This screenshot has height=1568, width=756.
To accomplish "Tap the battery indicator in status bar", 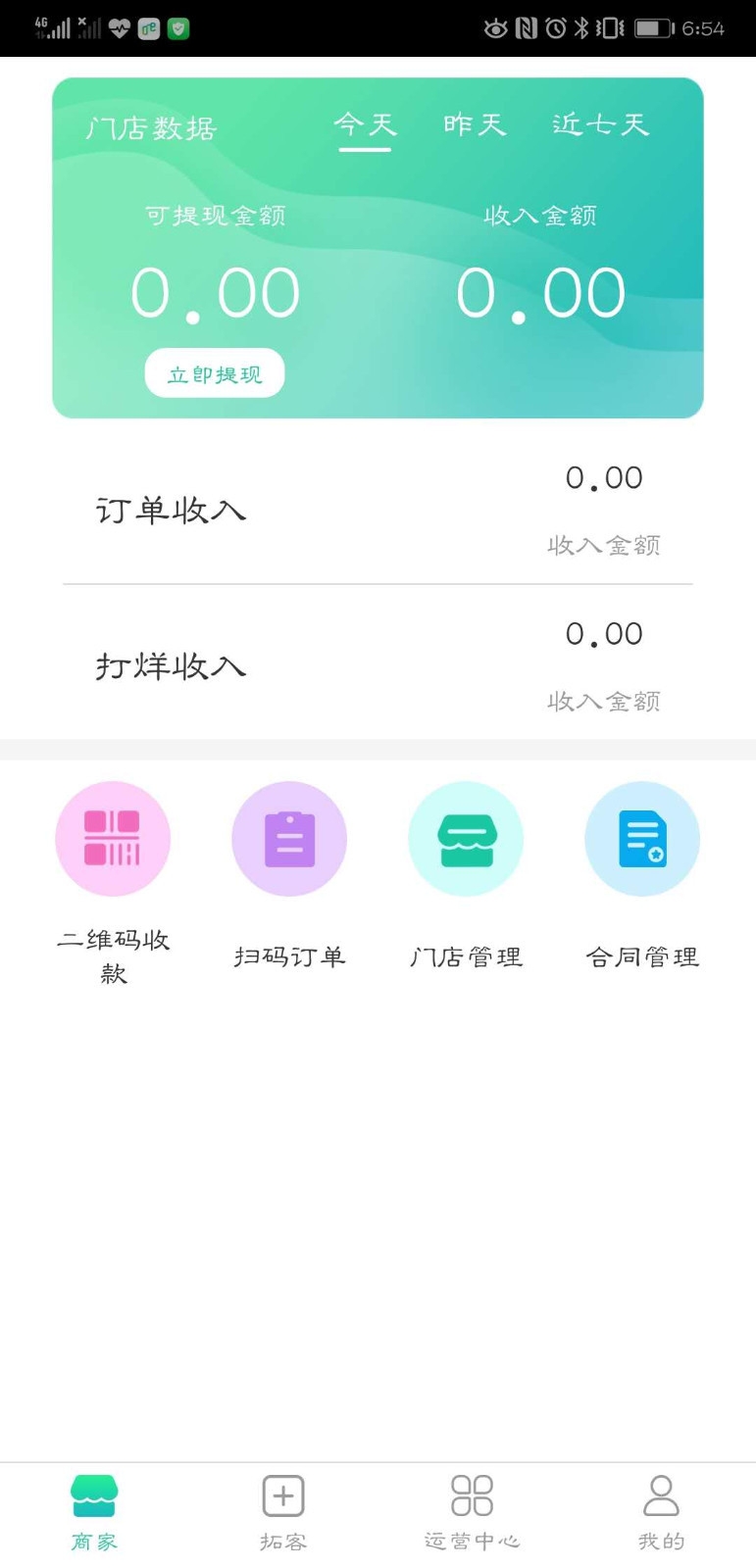I will coord(654,26).
